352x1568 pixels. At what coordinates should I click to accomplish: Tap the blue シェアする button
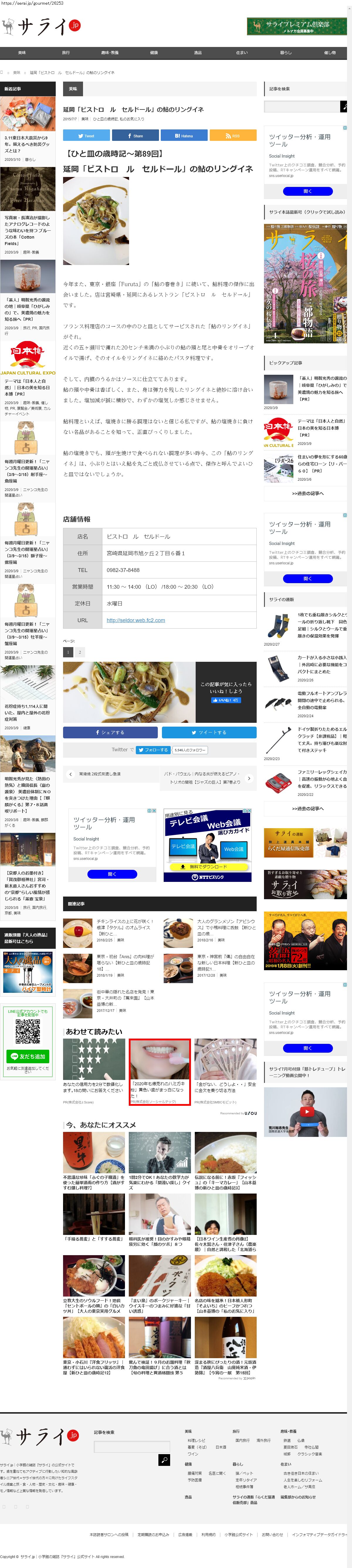coord(110,732)
